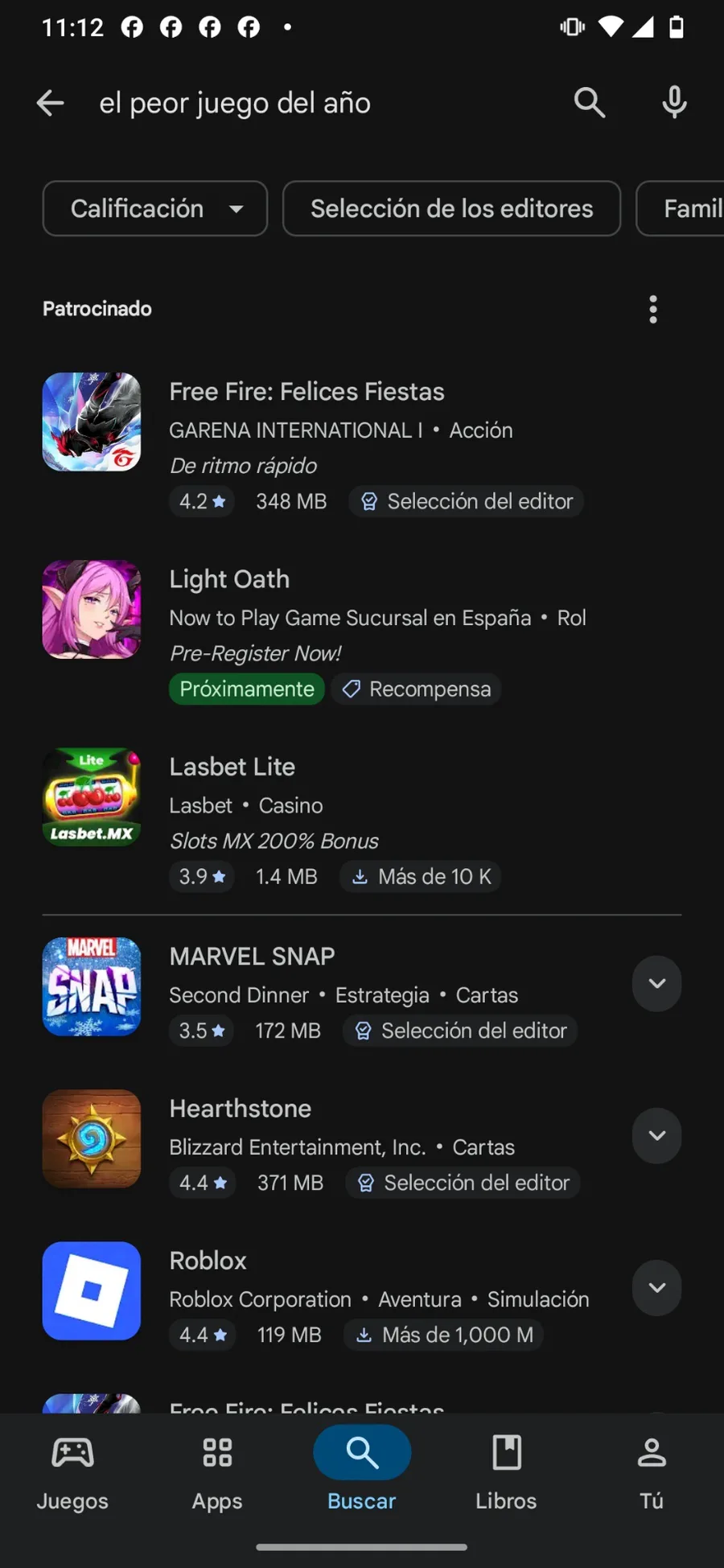Start voice search with microphone
This screenshot has height=1568, width=724.
(674, 103)
